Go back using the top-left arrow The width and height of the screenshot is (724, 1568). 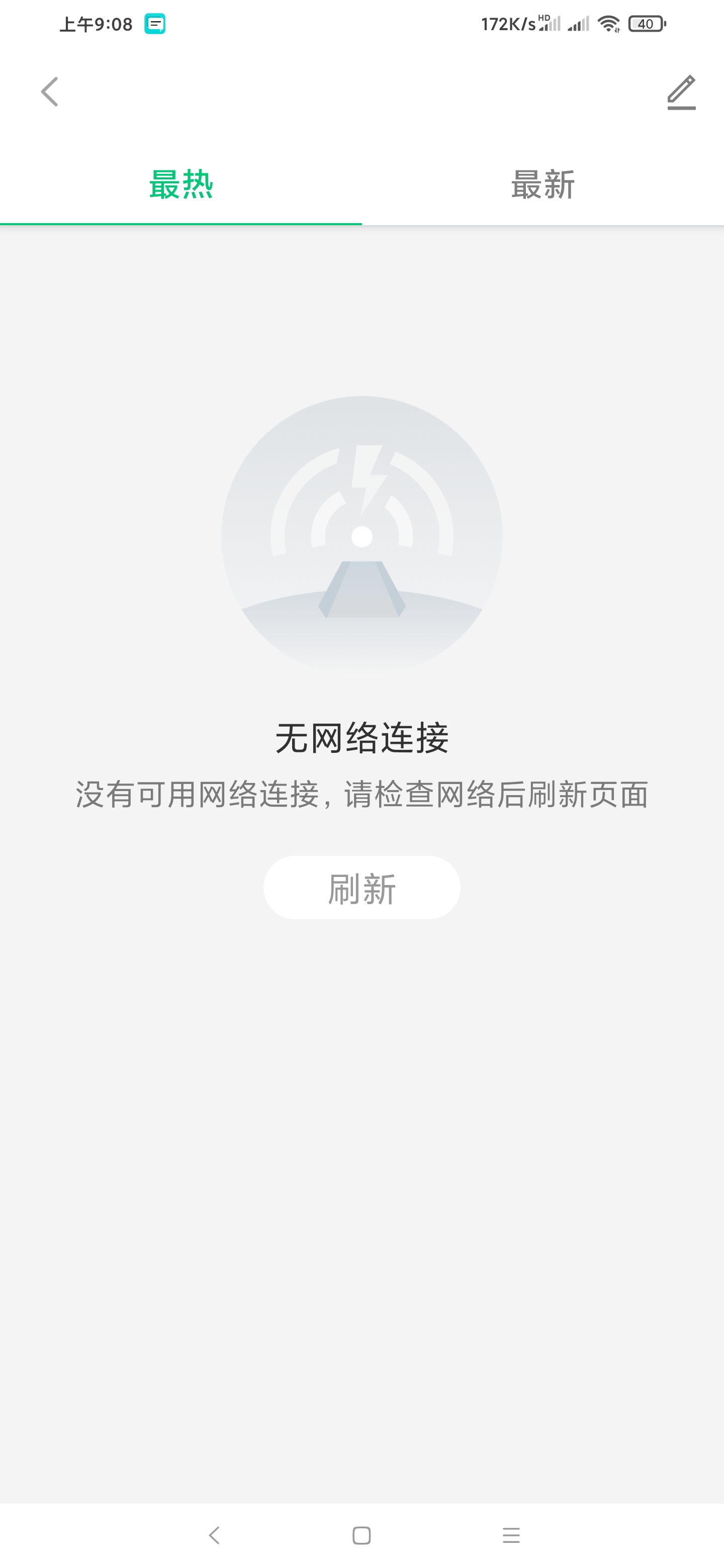(x=49, y=92)
